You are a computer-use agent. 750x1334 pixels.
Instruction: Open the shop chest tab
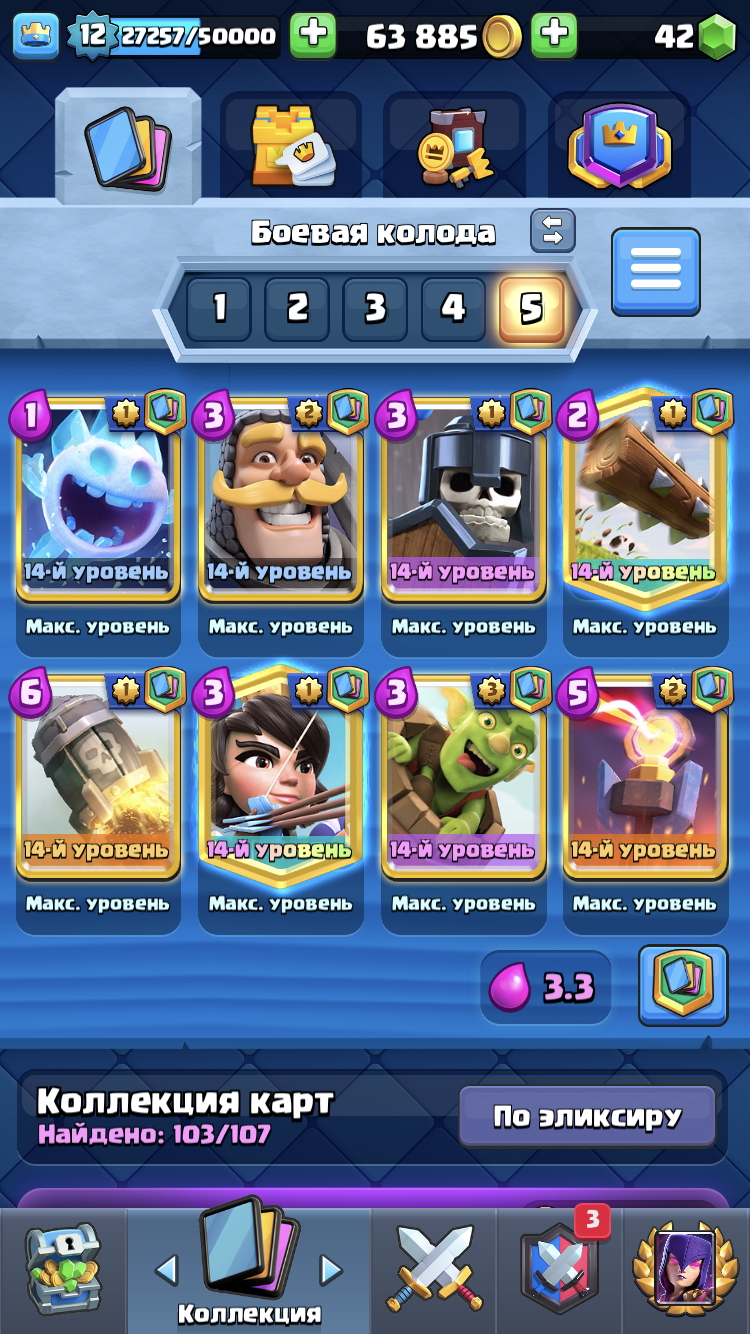63,1270
